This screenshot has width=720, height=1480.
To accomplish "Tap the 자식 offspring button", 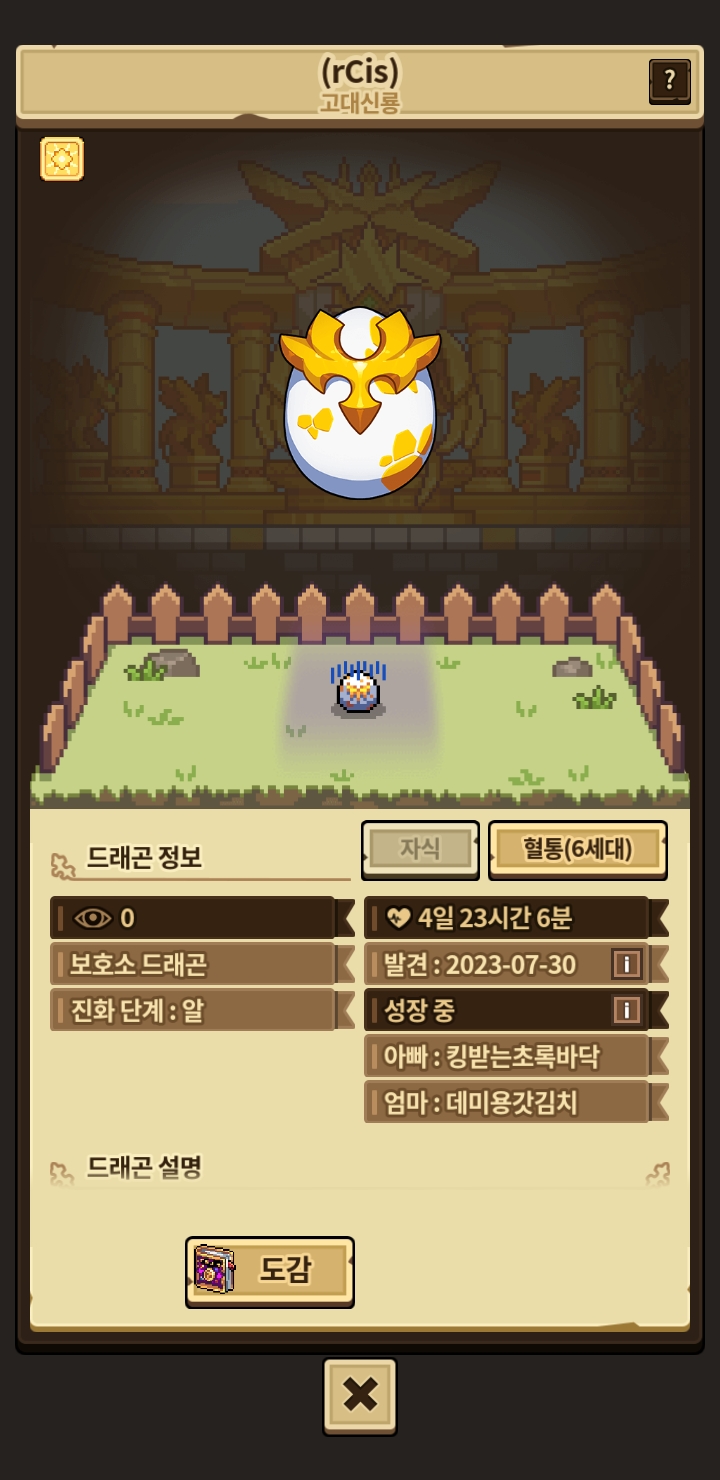I will click(420, 849).
